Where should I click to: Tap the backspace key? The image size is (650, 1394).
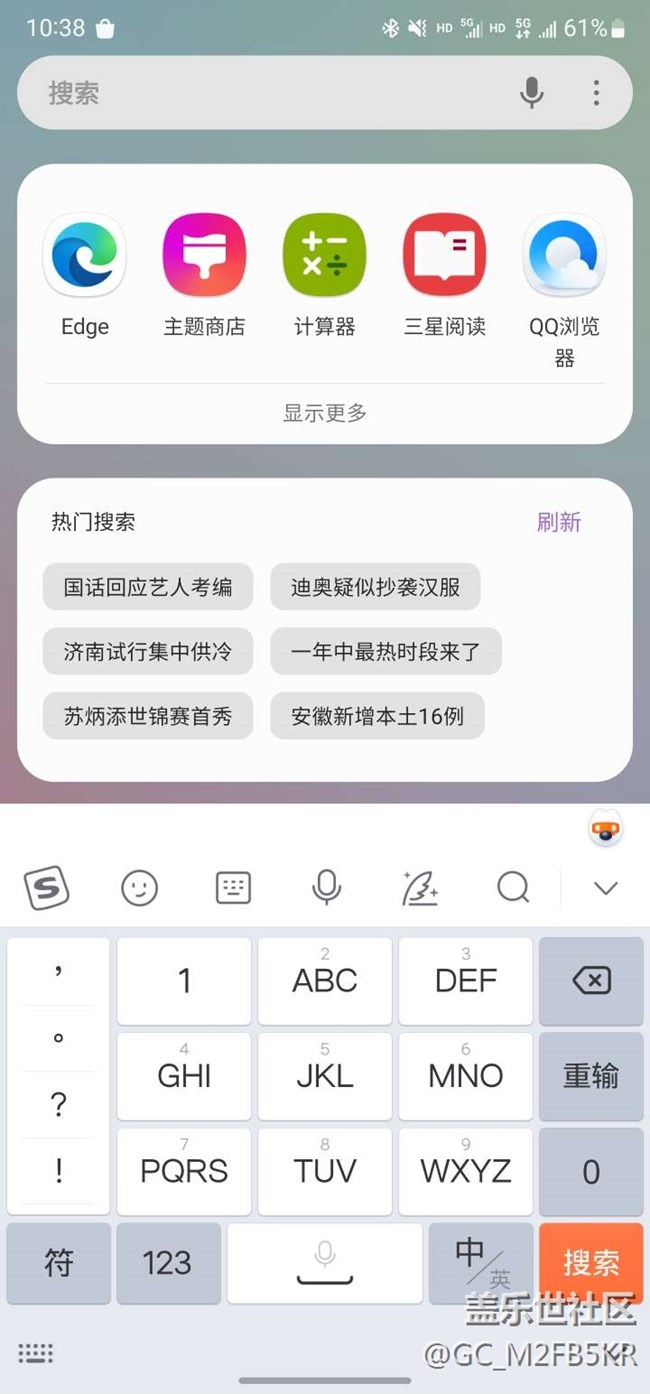coord(591,981)
